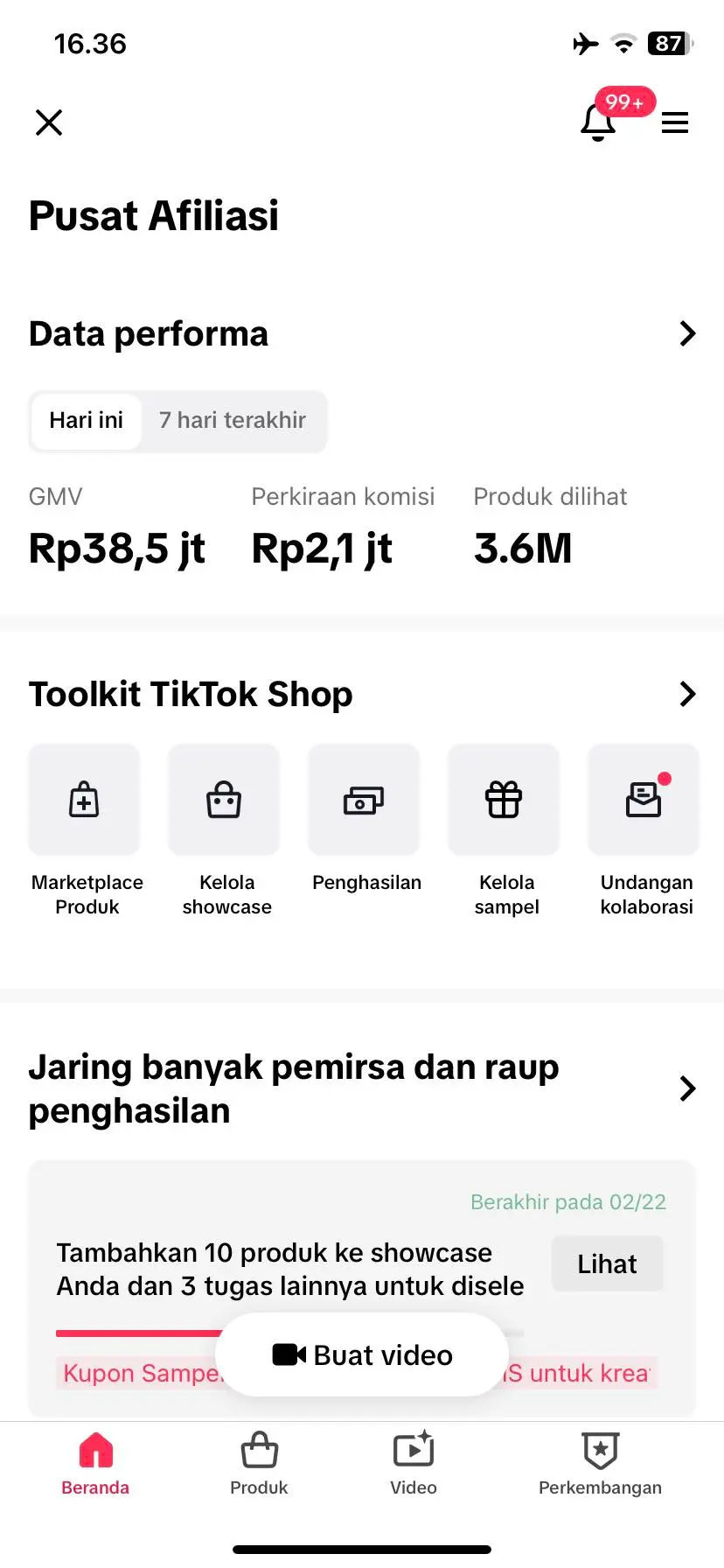Open the Kupon Sampel link
This screenshot has width=724, height=1568.
131,1373
